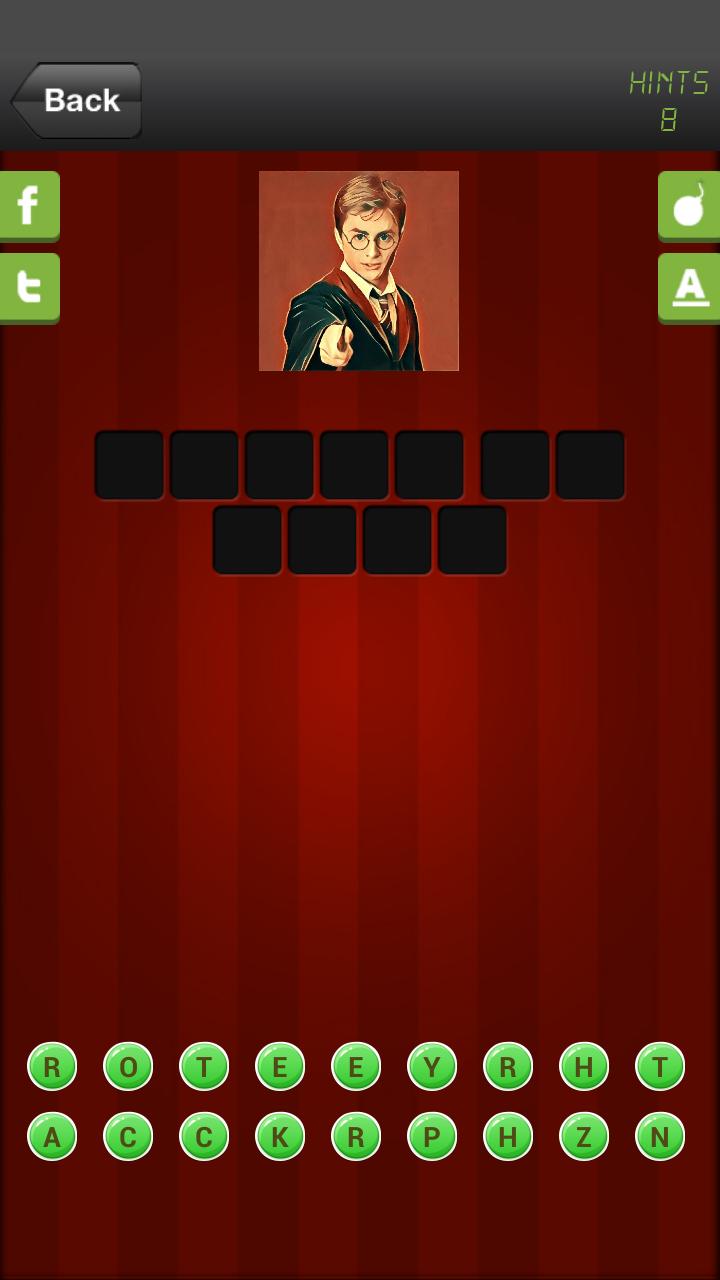Use the reveal letter hint
Image resolution: width=720 pixels, height=1280 pixels.
point(689,287)
